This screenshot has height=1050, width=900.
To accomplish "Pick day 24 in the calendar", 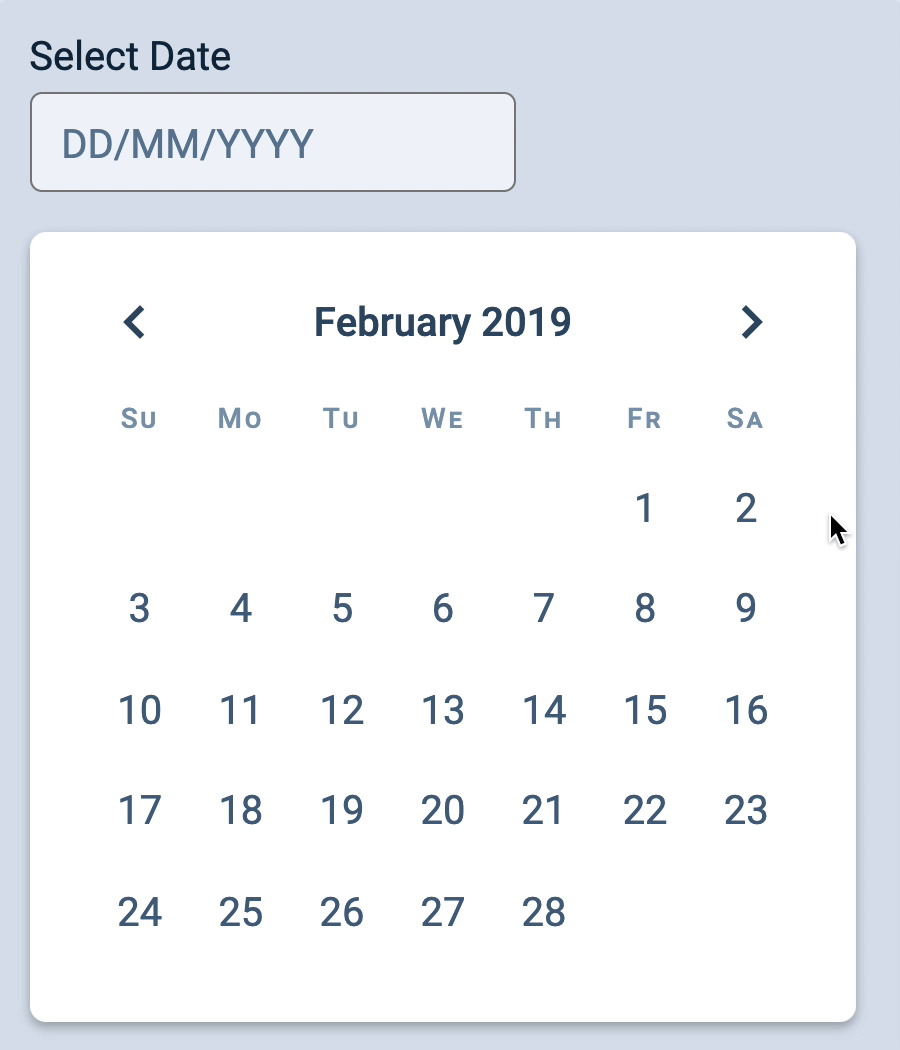I will (139, 912).
